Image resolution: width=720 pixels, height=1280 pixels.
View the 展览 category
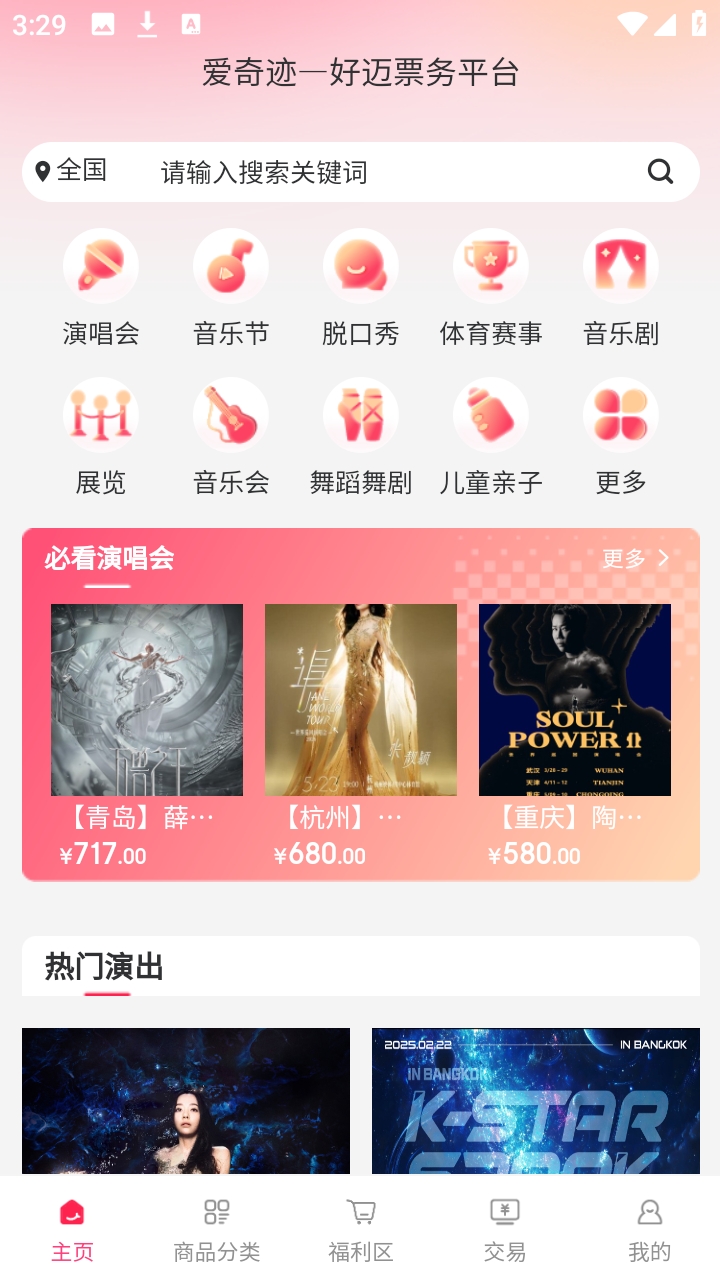point(101,437)
